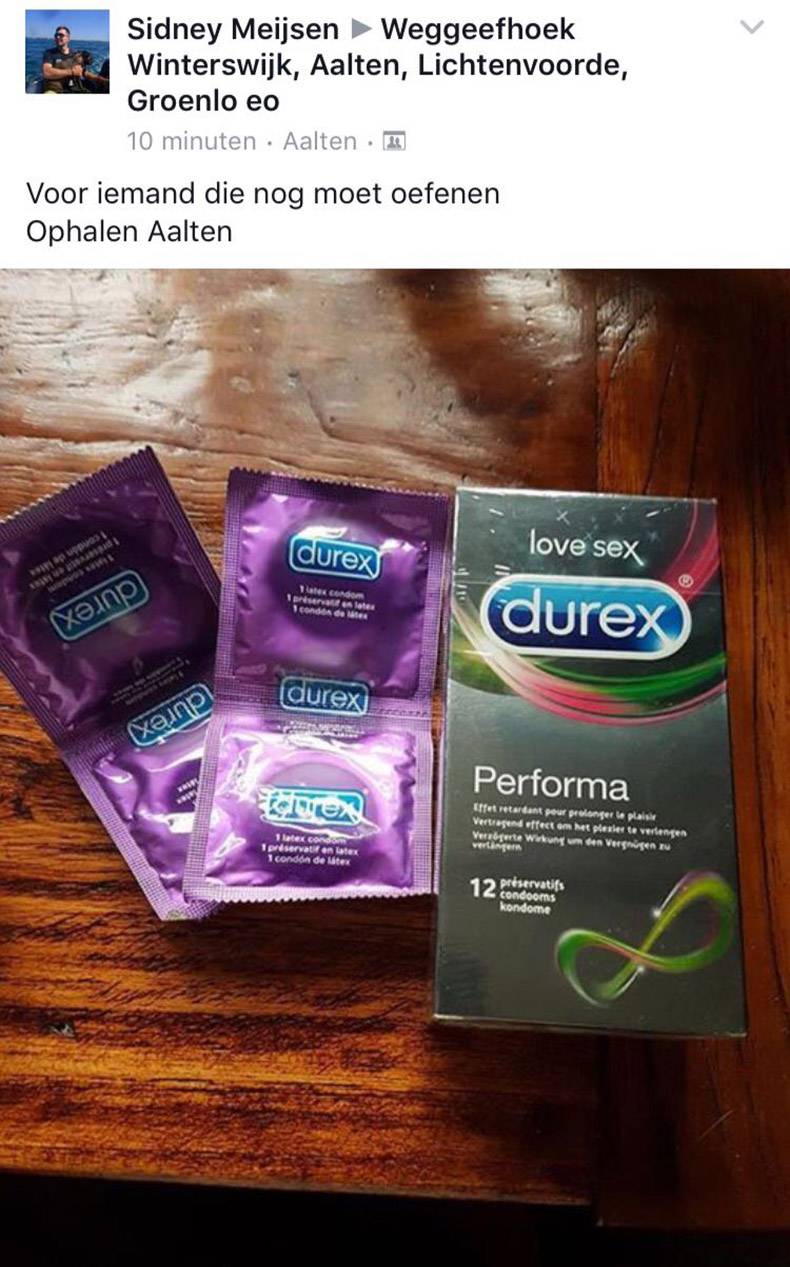This screenshot has height=1267, width=790.
Task: View the posted photo full screen
Action: click(395, 760)
